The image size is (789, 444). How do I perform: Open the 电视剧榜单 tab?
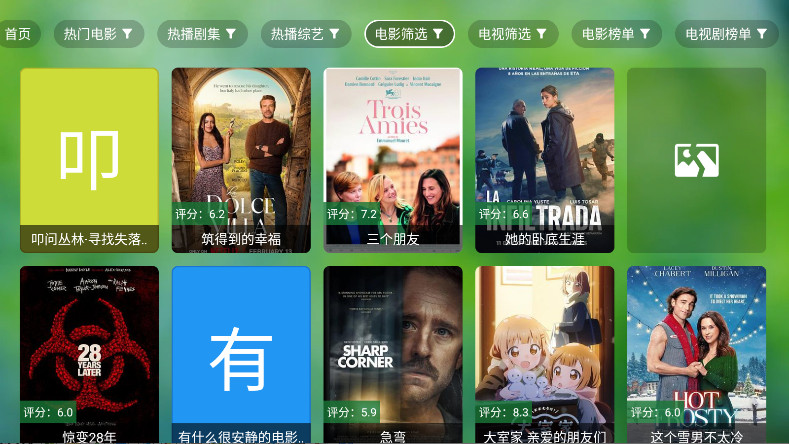(726, 34)
